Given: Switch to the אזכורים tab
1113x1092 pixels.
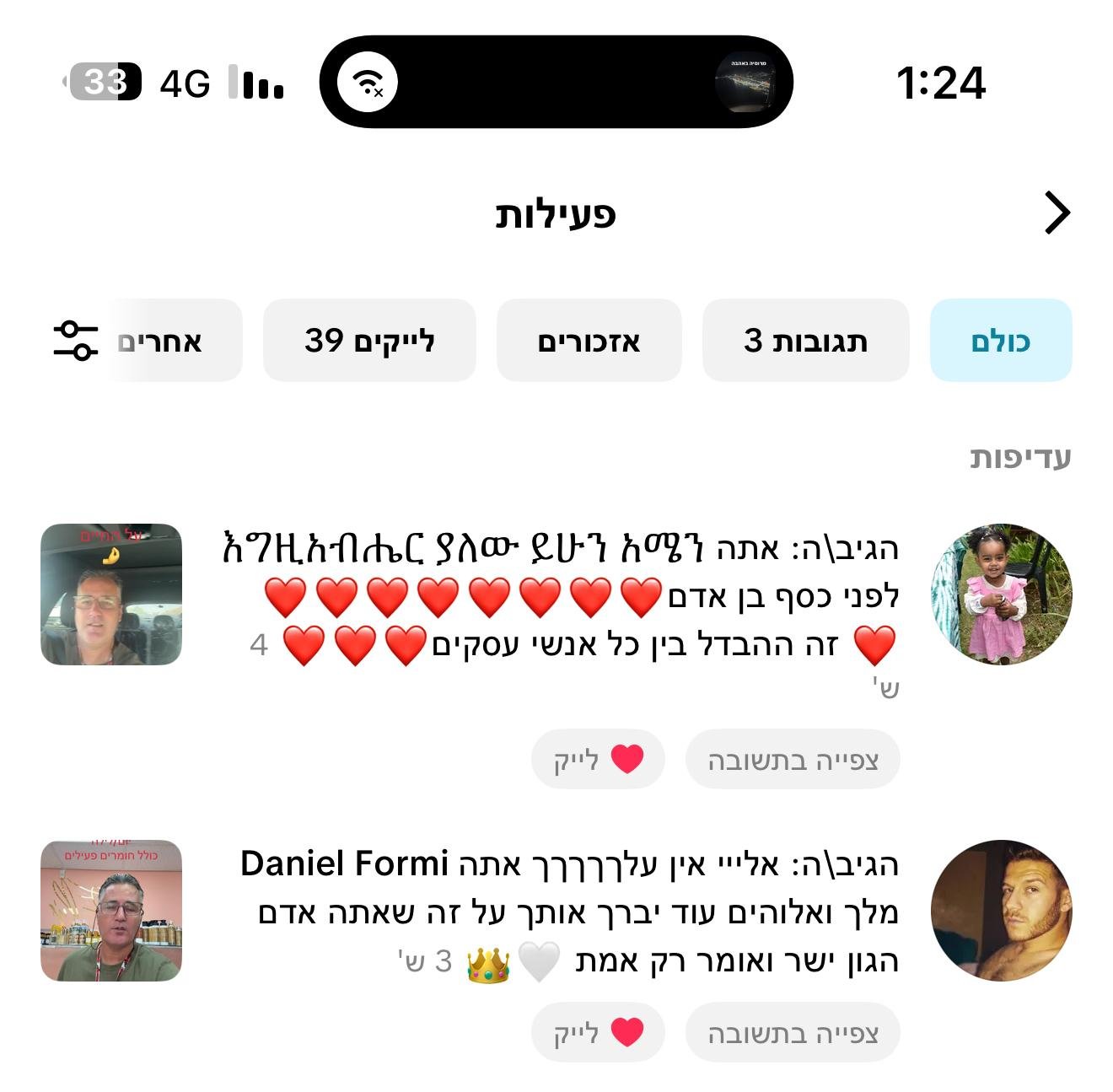Looking at the screenshot, I should (x=589, y=341).
